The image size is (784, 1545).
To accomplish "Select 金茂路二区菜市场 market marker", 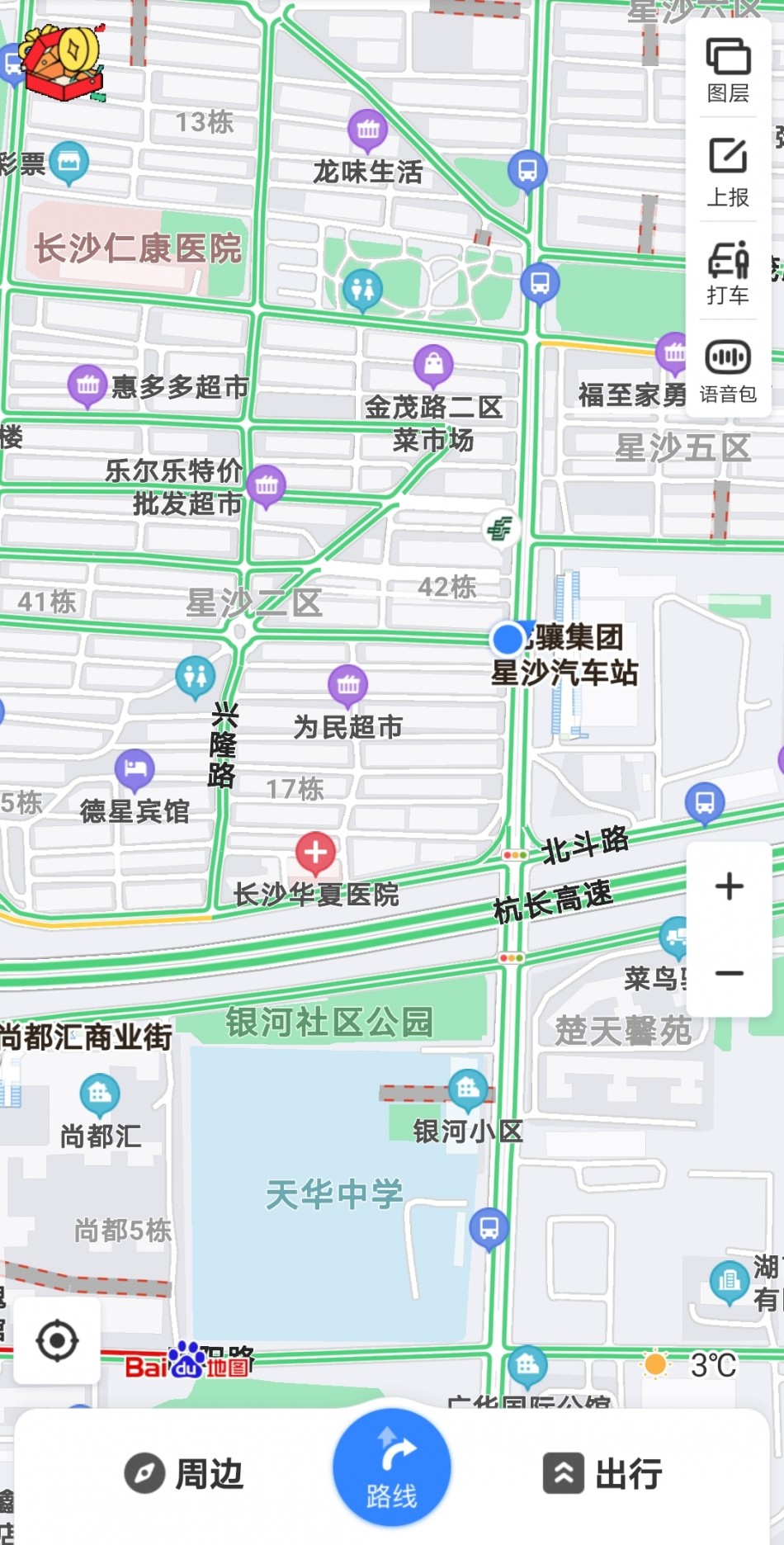I will (433, 364).
